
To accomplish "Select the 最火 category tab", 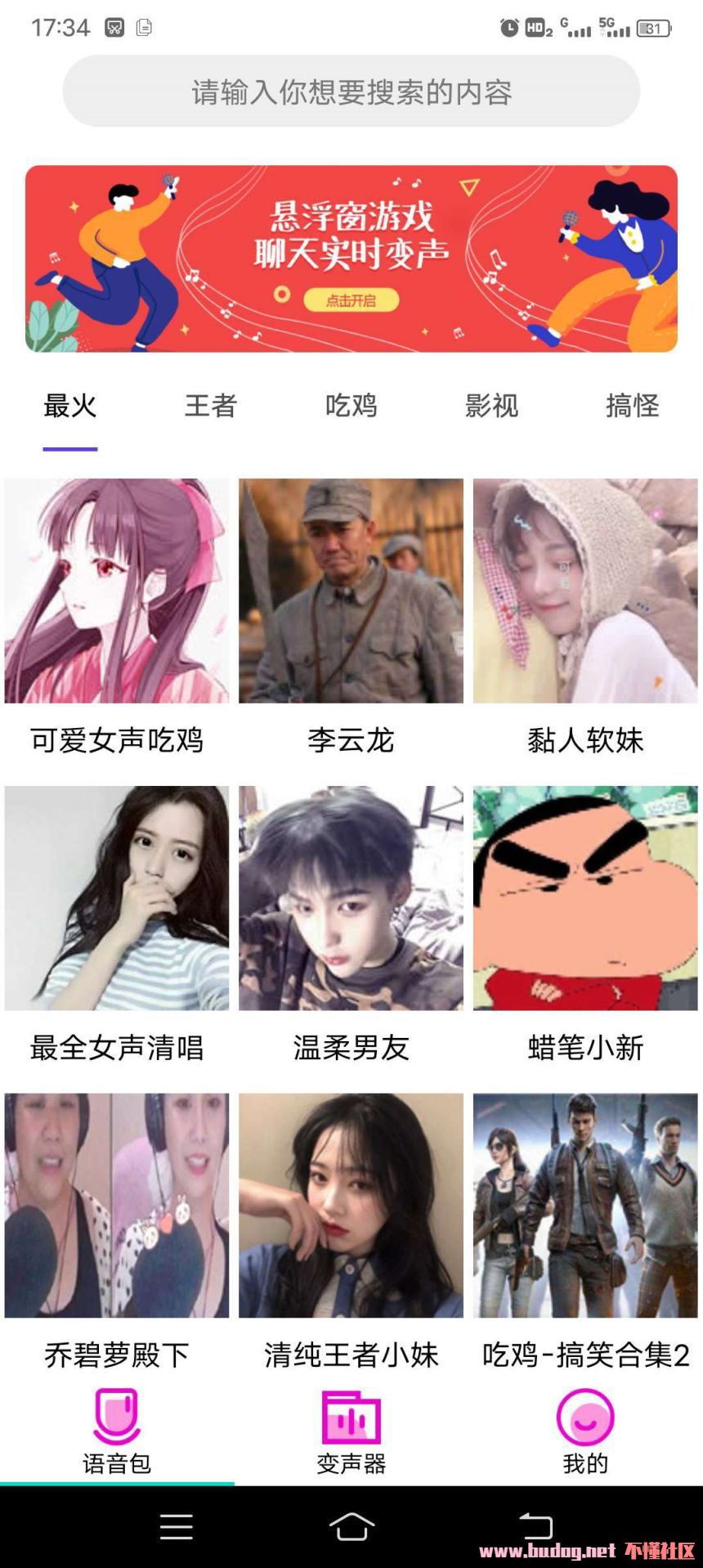I will [x=70, y=406].
